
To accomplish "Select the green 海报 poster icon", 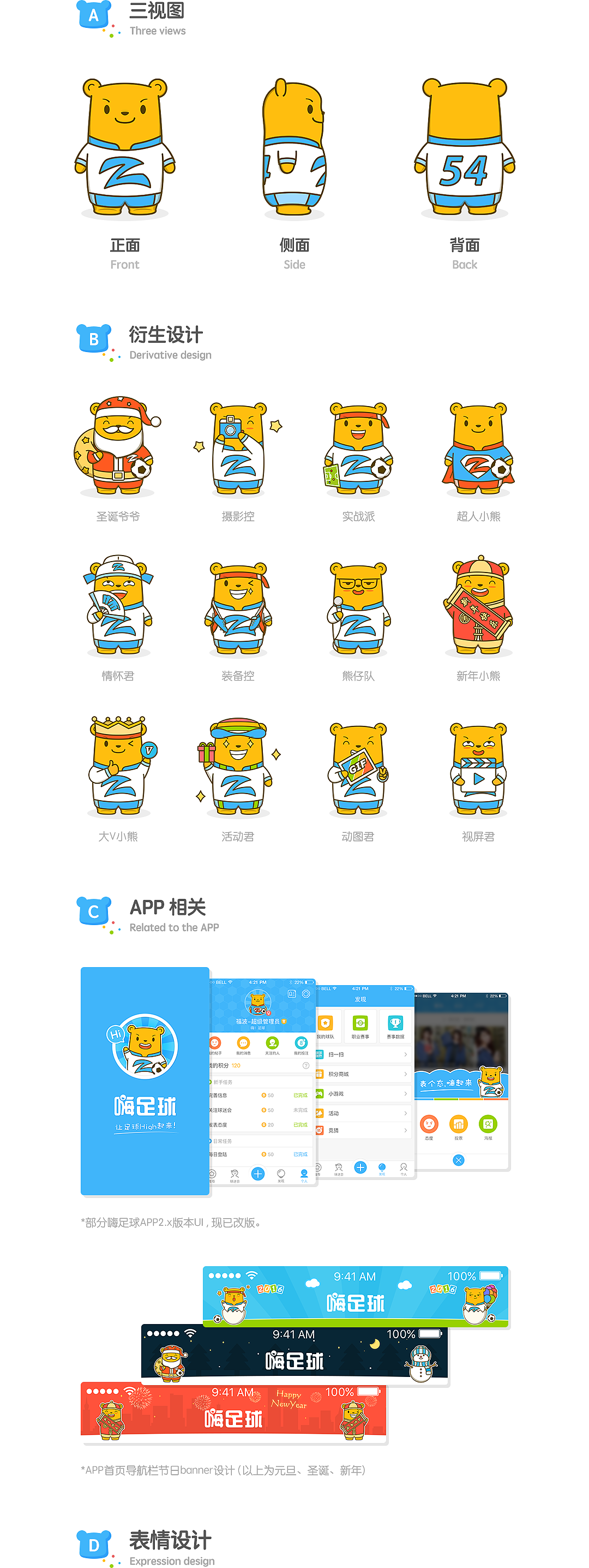I will (489, 1124).
